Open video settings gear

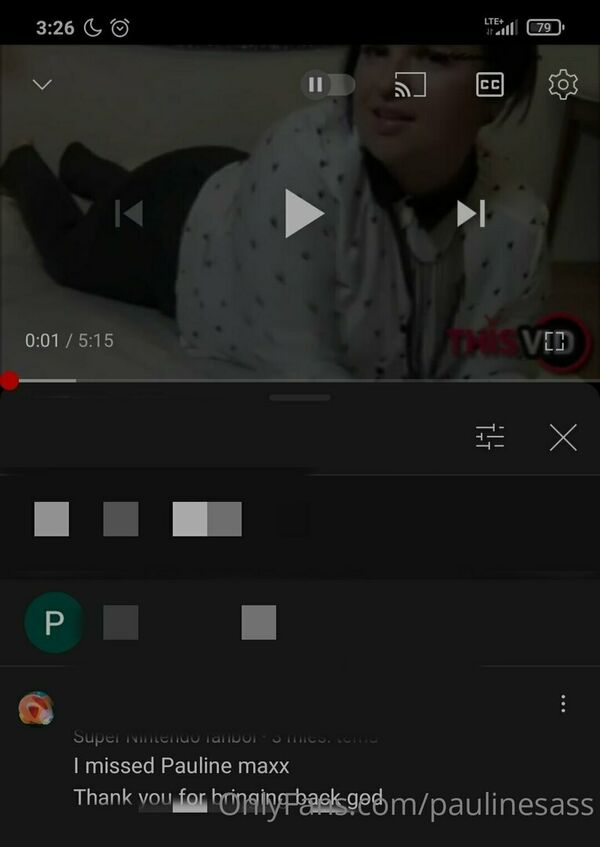tap(563, 85)
